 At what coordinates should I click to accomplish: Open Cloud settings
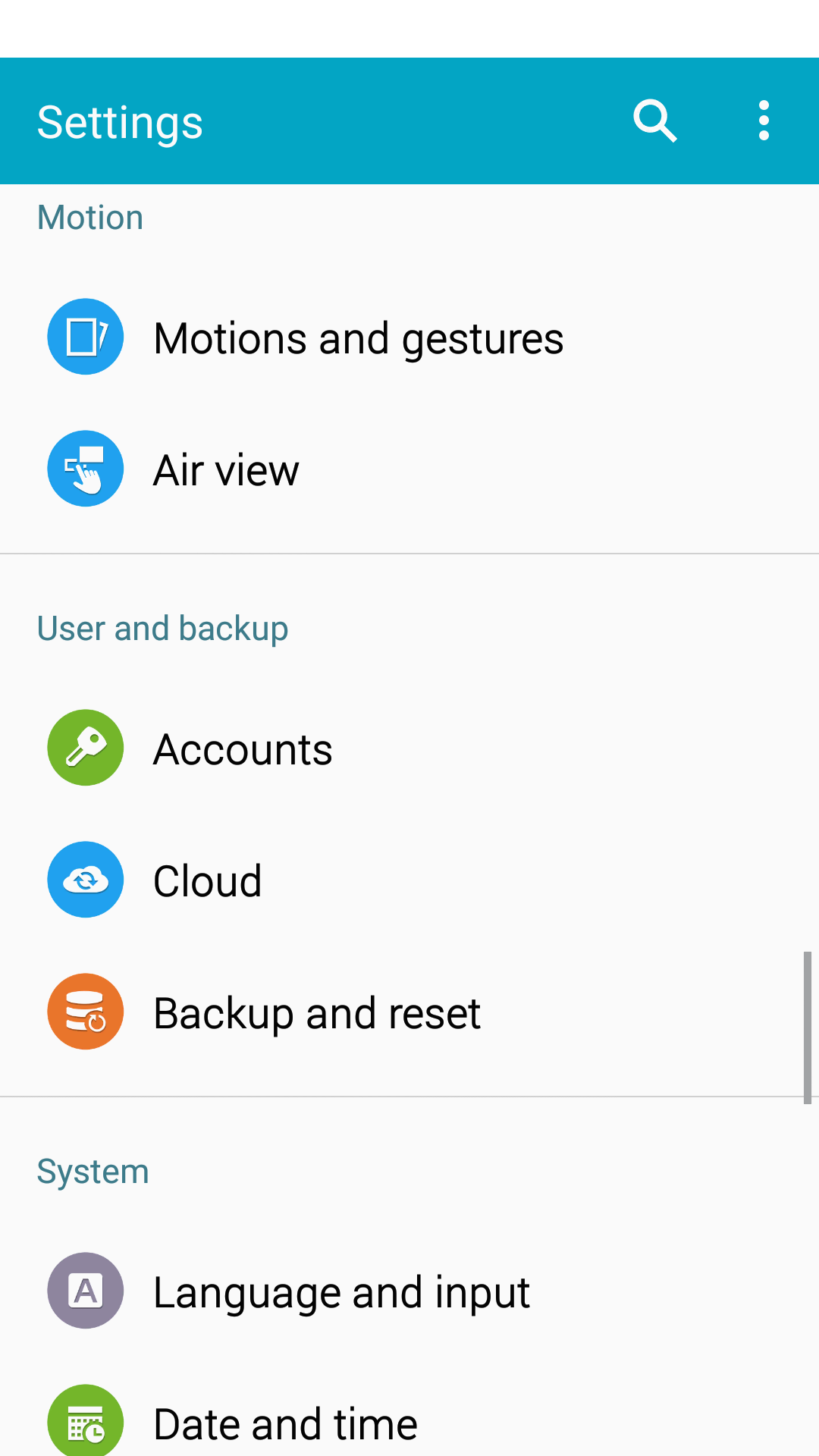click(409, 880)
